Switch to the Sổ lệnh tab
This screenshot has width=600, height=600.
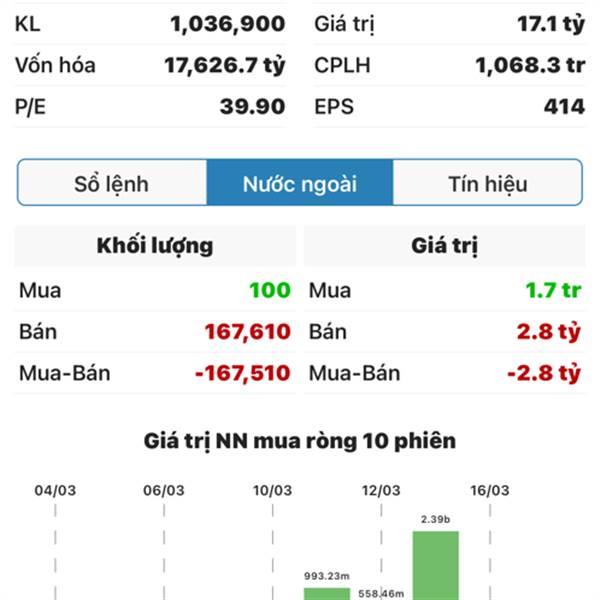tap(112, 184)
